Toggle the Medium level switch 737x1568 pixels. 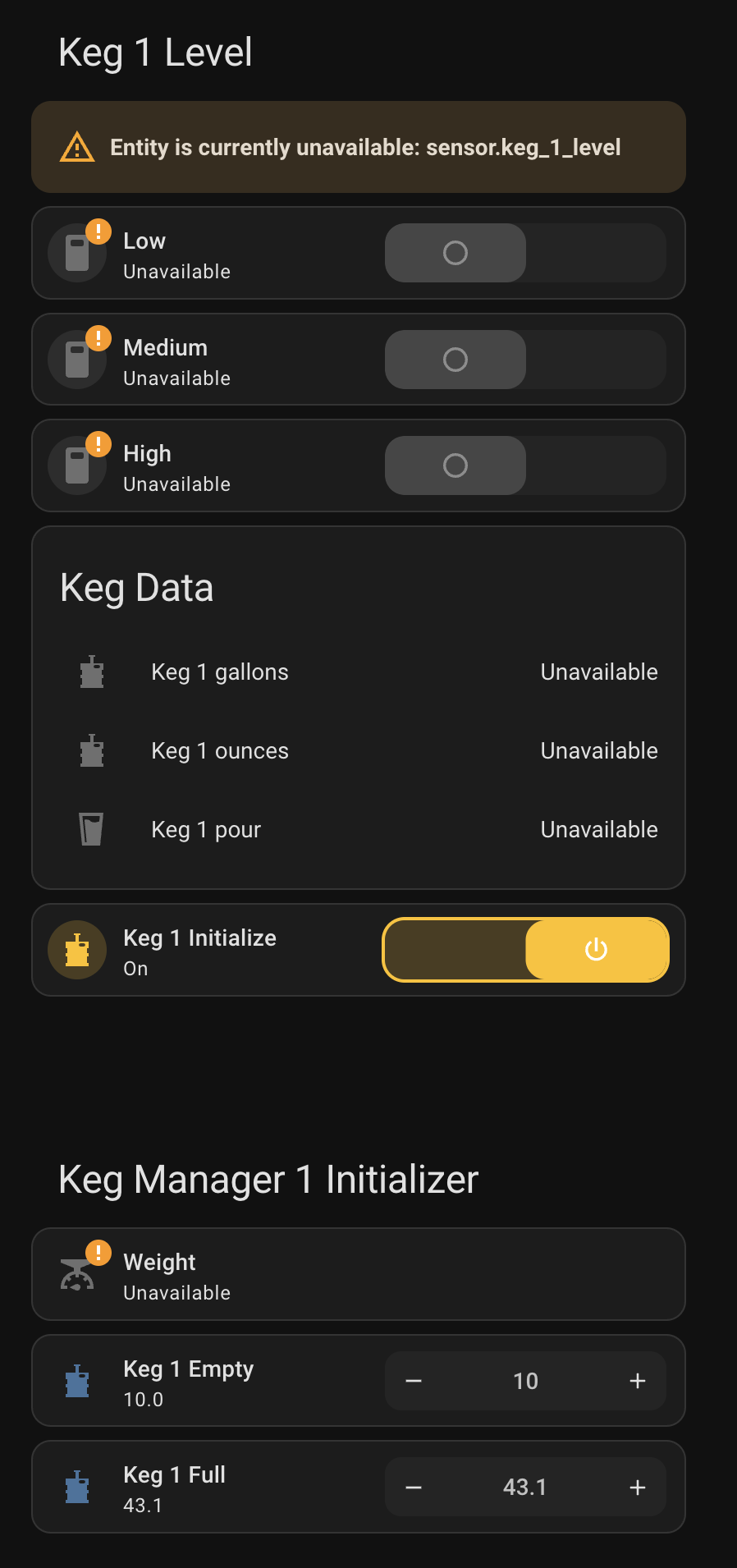(x=525, y=360)
